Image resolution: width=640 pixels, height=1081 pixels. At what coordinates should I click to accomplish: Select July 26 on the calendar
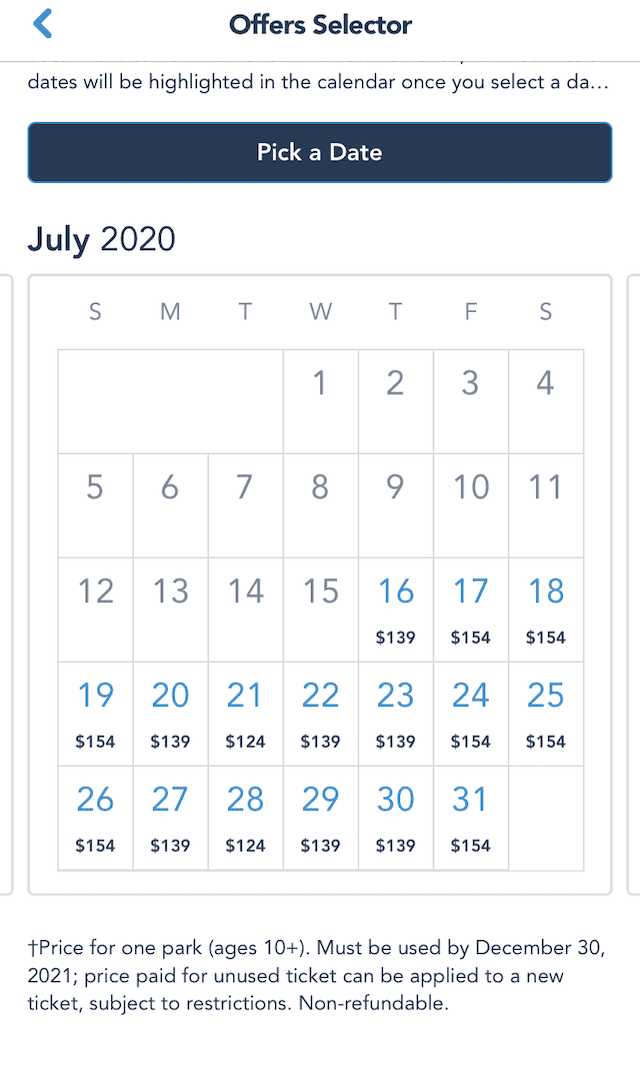pyautogui.click(x=95, y=818)
